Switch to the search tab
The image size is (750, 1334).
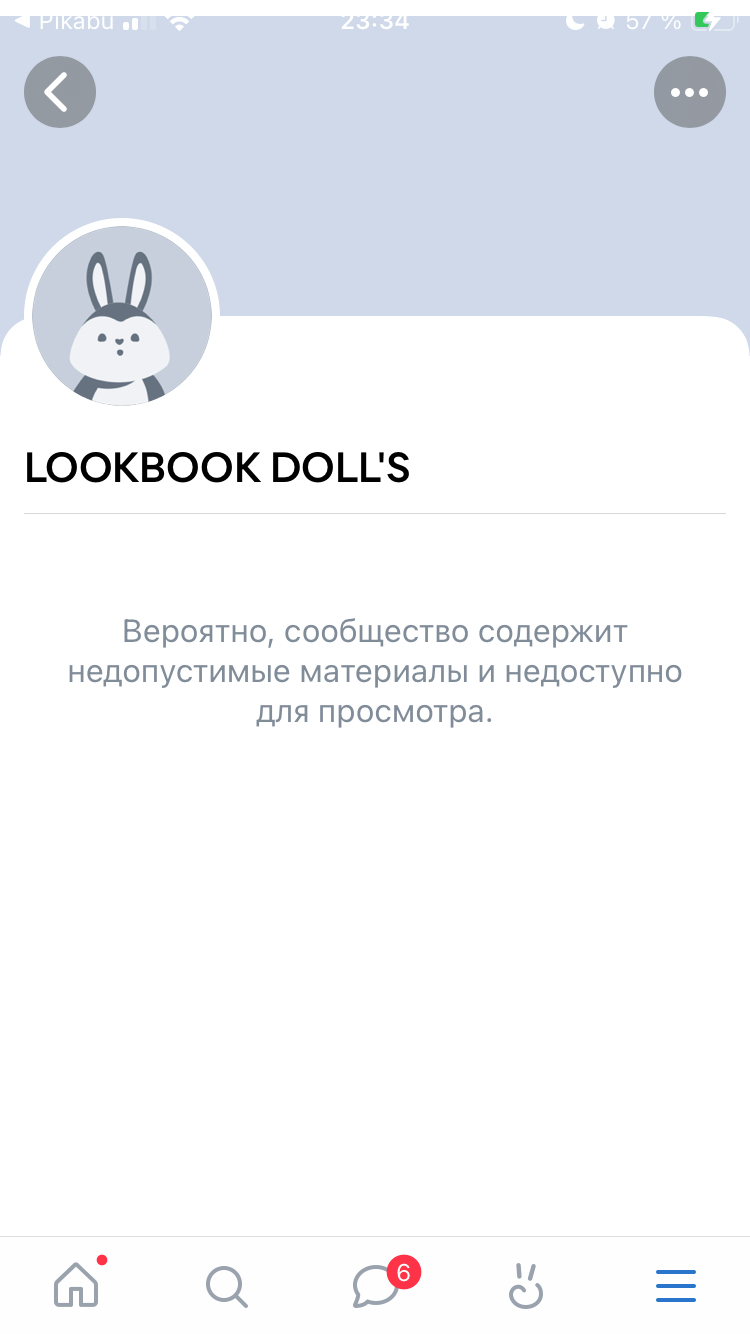226,1285
